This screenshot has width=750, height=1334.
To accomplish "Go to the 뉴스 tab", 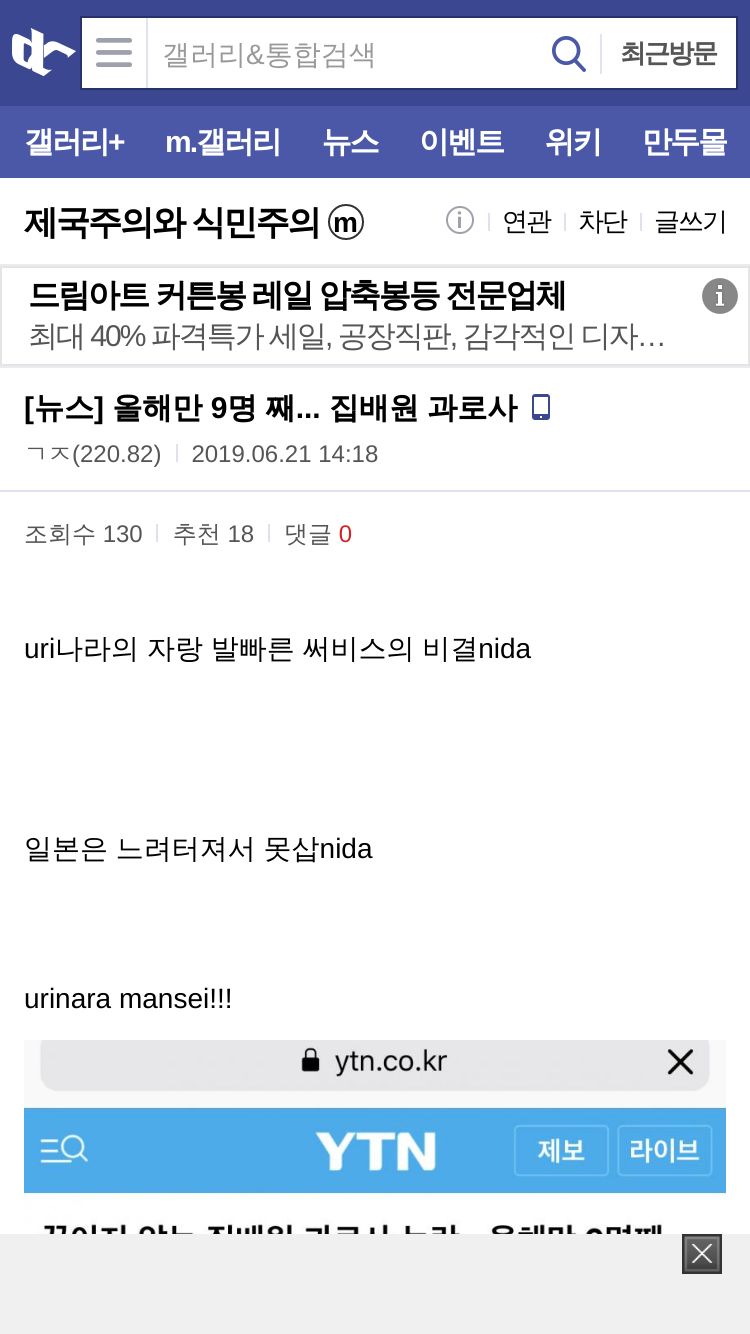I will [x=350, y=142].
